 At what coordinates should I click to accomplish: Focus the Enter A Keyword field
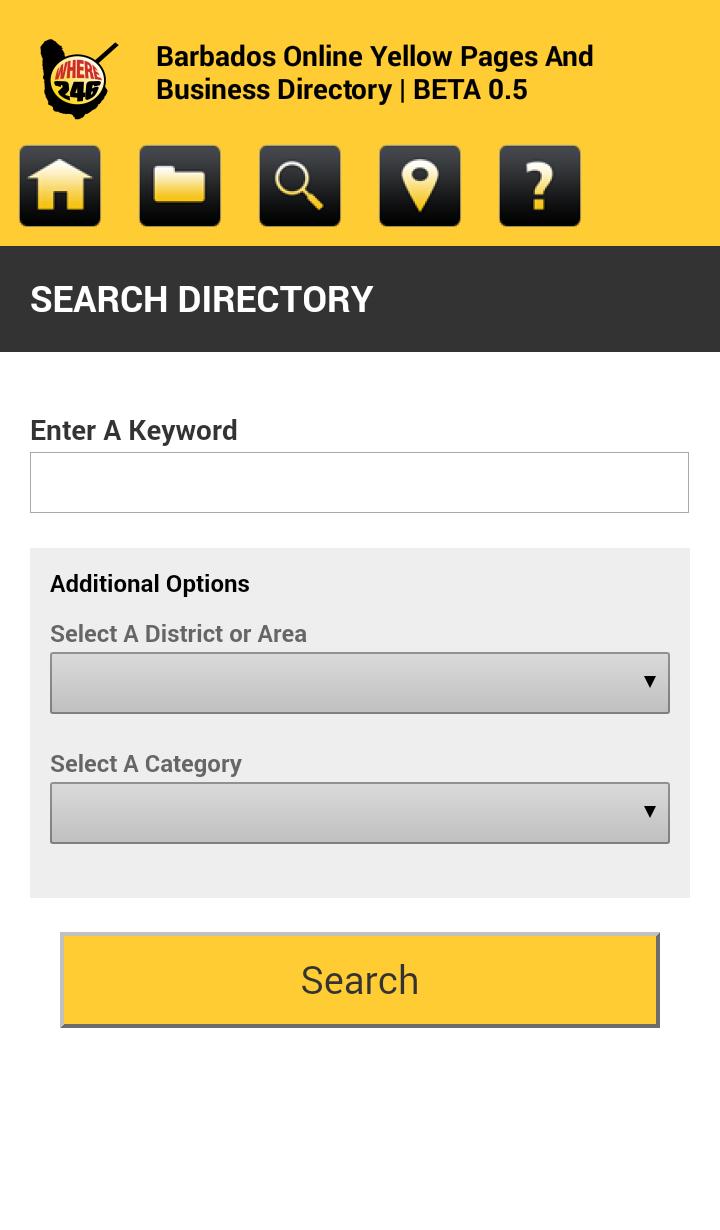pyautogui.click(x=359, y=482)
